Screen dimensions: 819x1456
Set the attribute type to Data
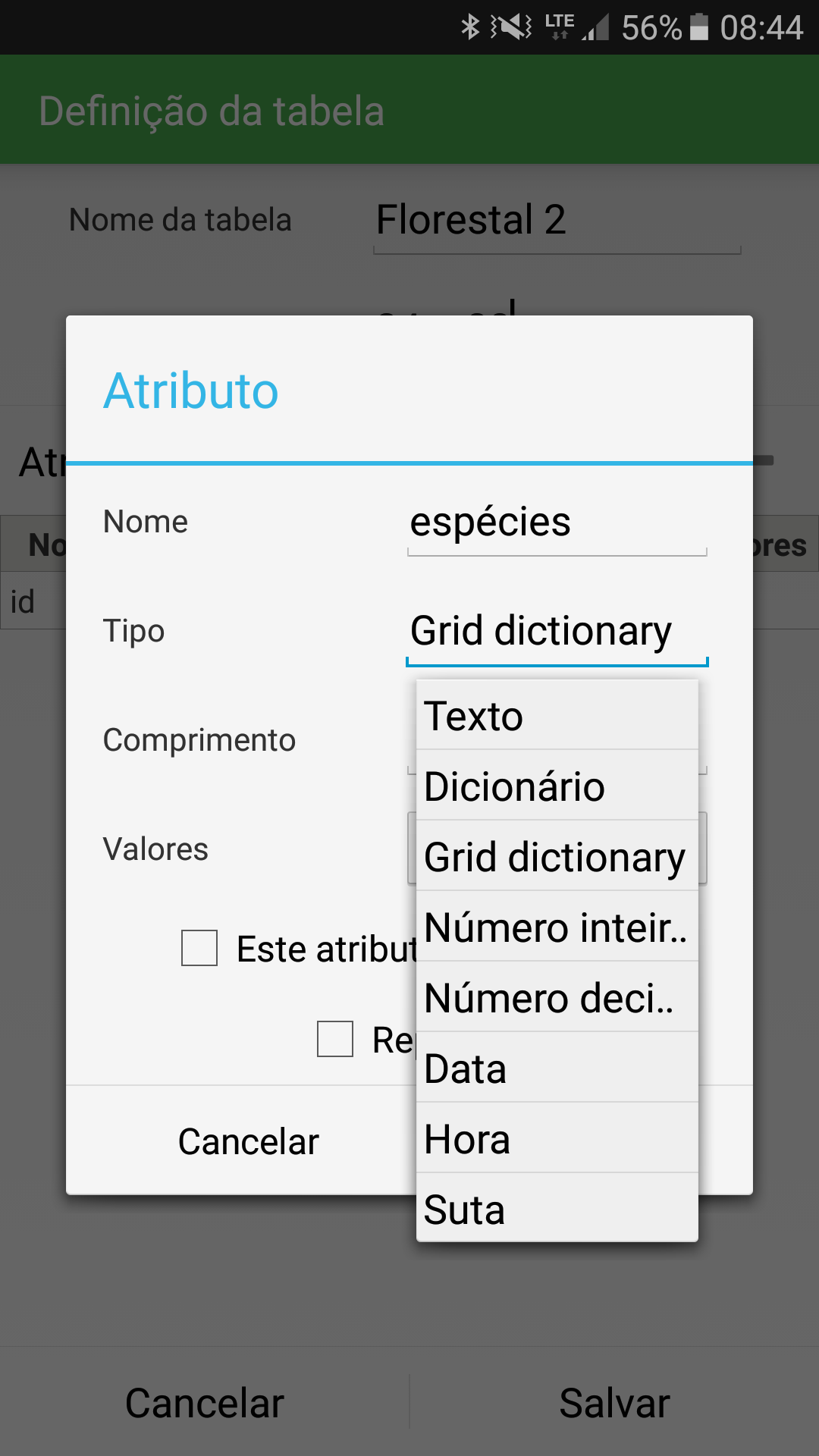pyautogui.click(x=557, y=1068)
